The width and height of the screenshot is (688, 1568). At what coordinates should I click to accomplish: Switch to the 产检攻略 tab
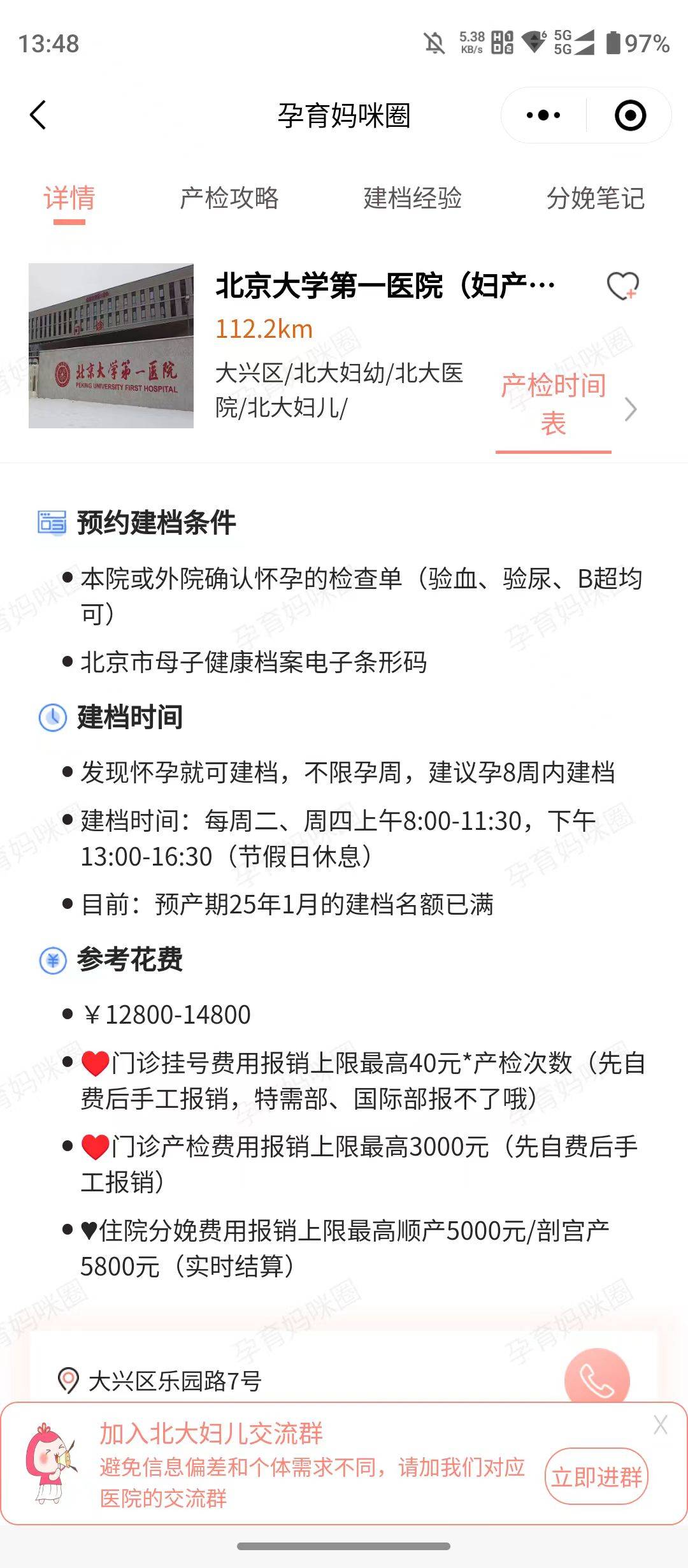click(229, 198)
